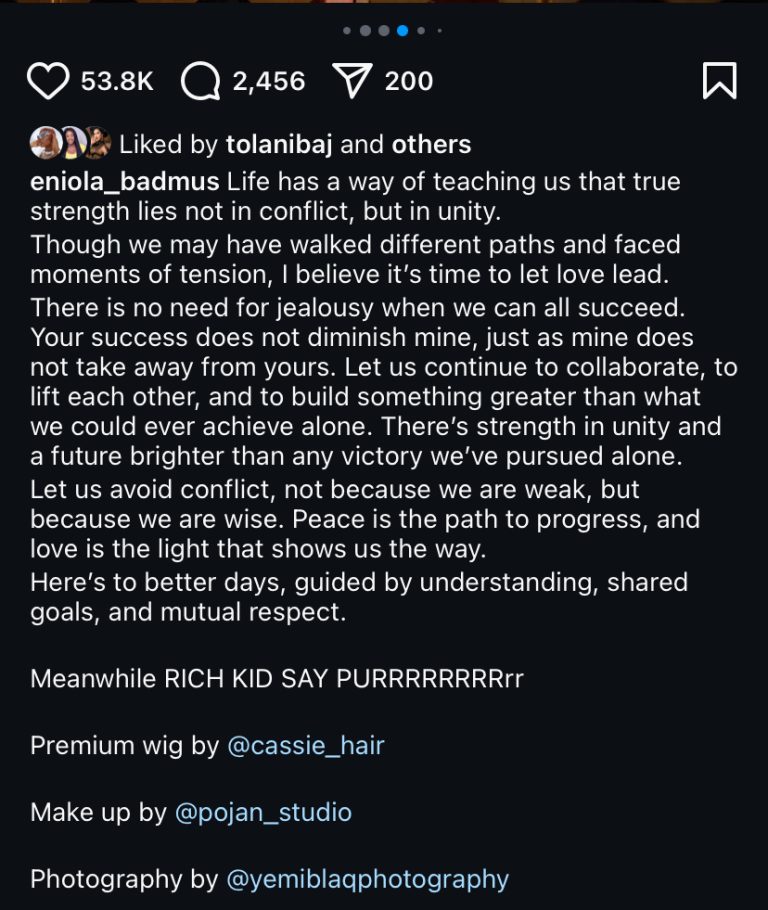Share the post with the paper plane icon
Screen dimensions: 768x910
[x=352, y=81]
